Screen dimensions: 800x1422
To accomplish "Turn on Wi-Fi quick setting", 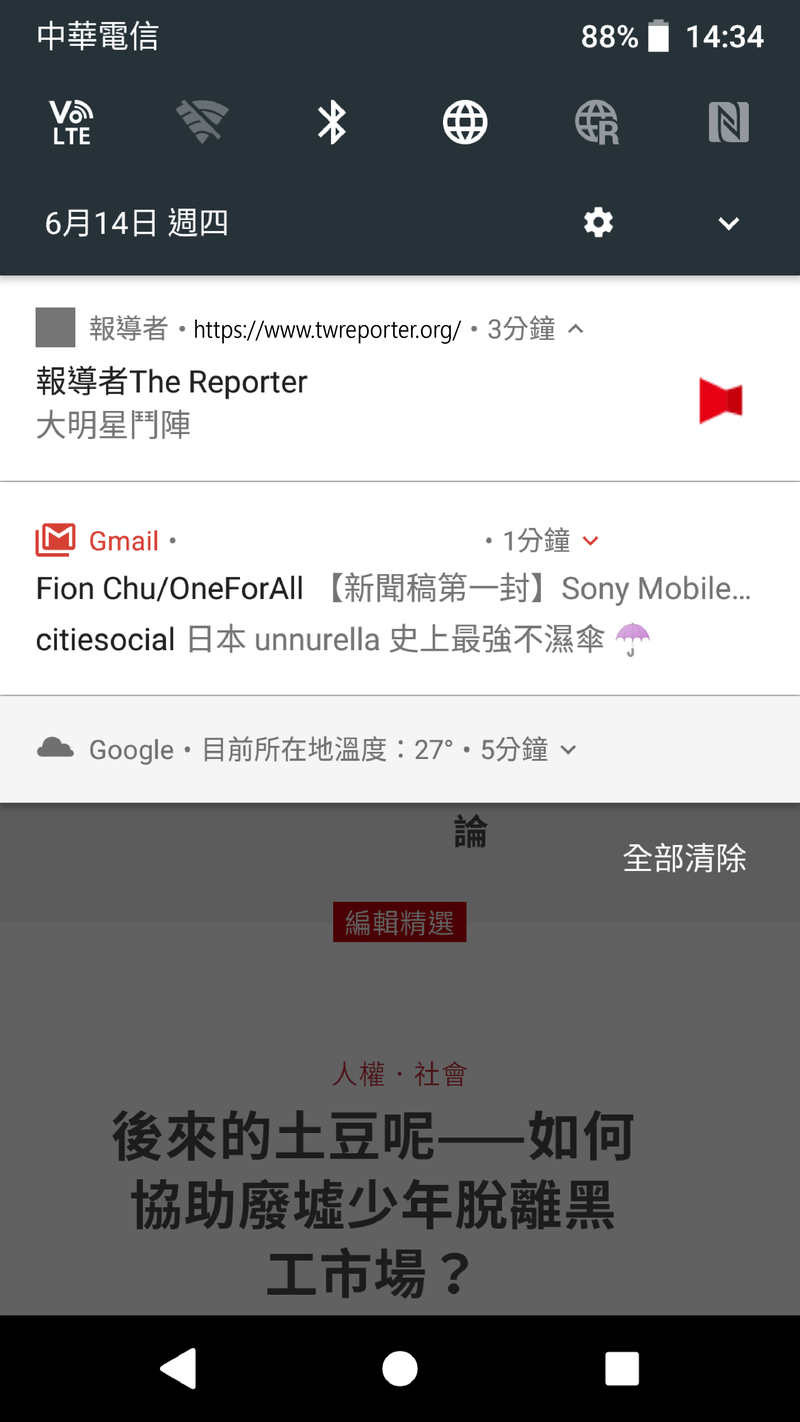I will [x=202, y=122].
